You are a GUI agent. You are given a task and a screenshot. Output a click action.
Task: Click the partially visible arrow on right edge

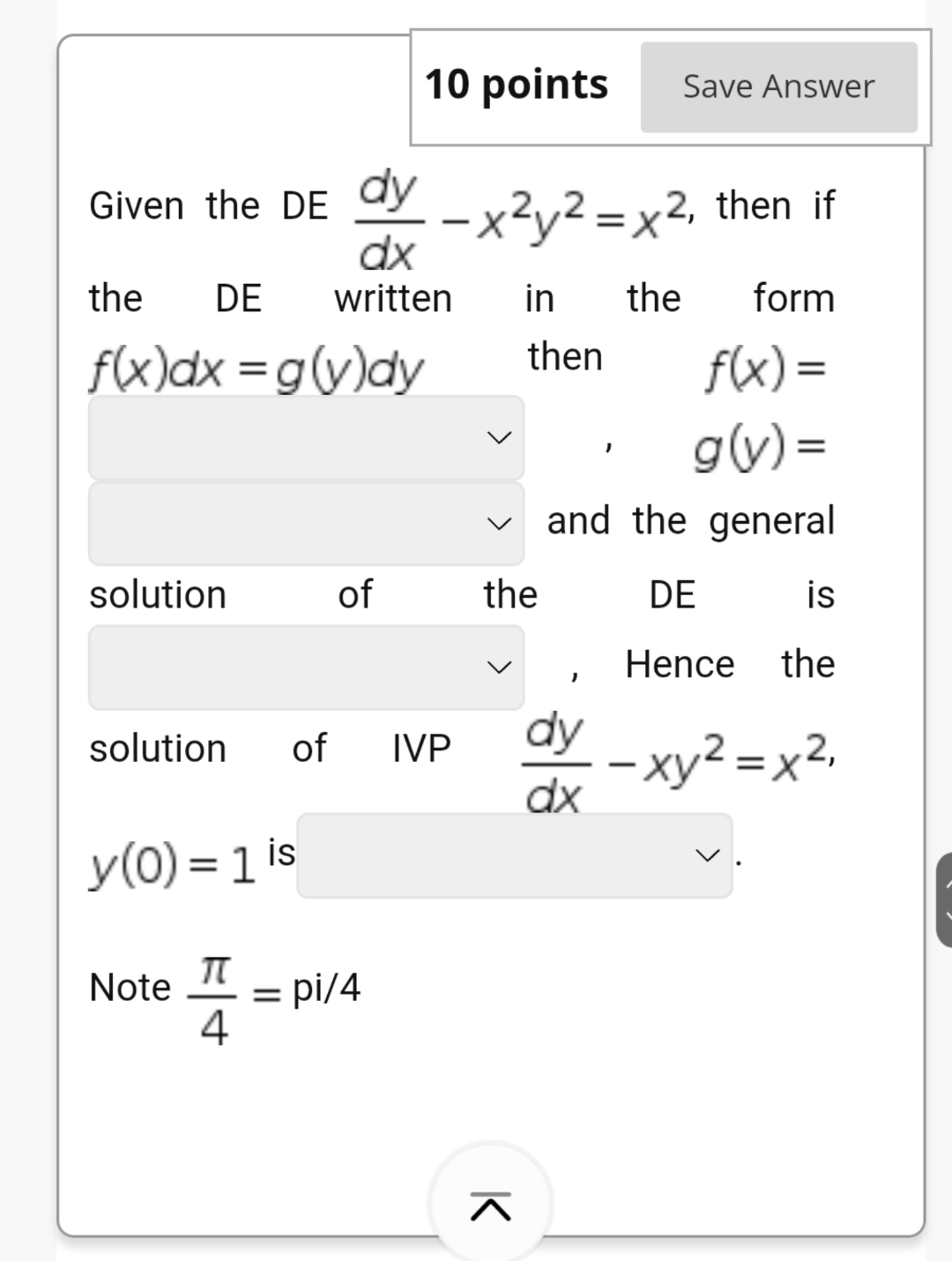[943, 882]
